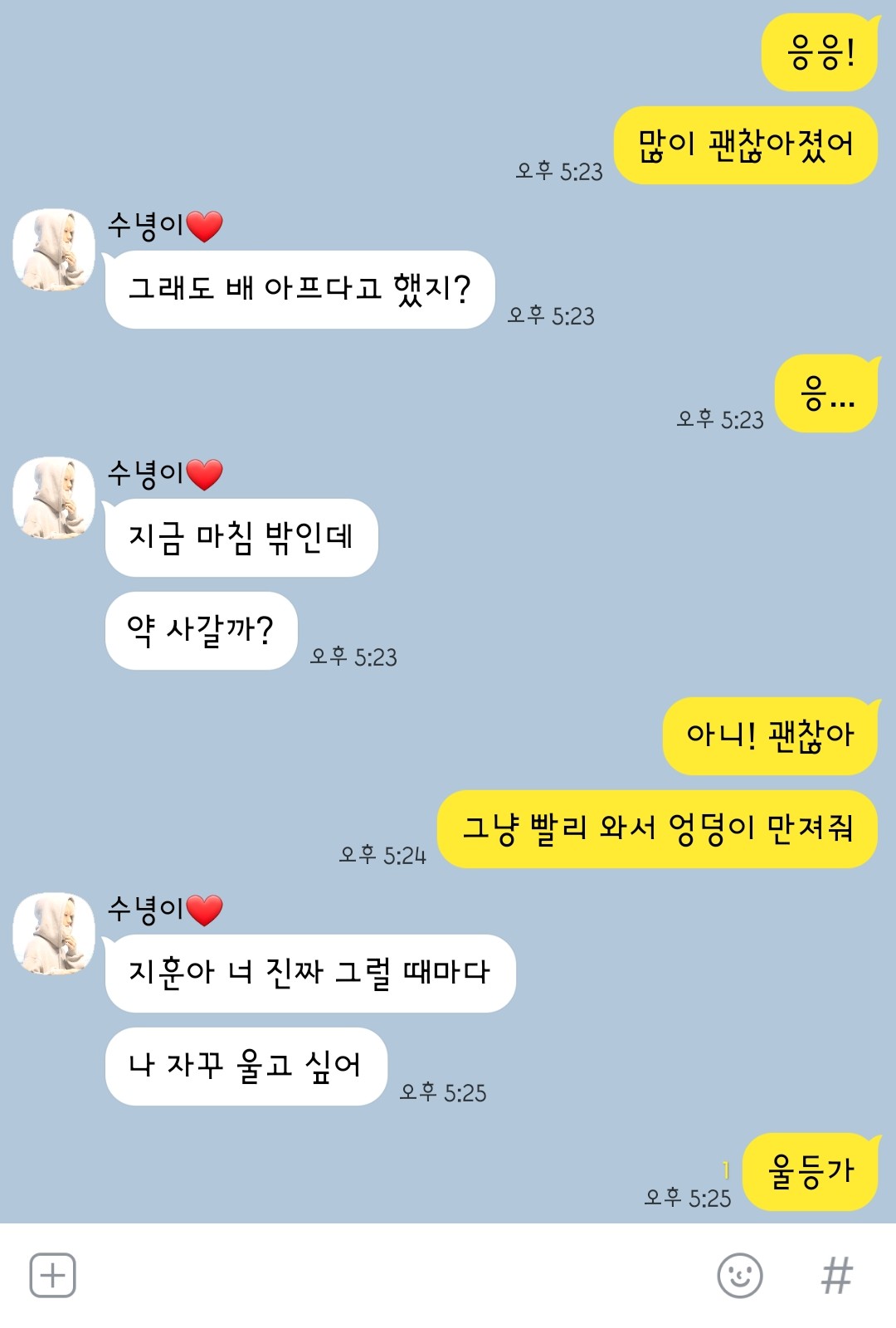Image resolution: width=896 pixels, height=1328 pixels.
Task: Tap the message input field
Action: [x=390, y=1275]
